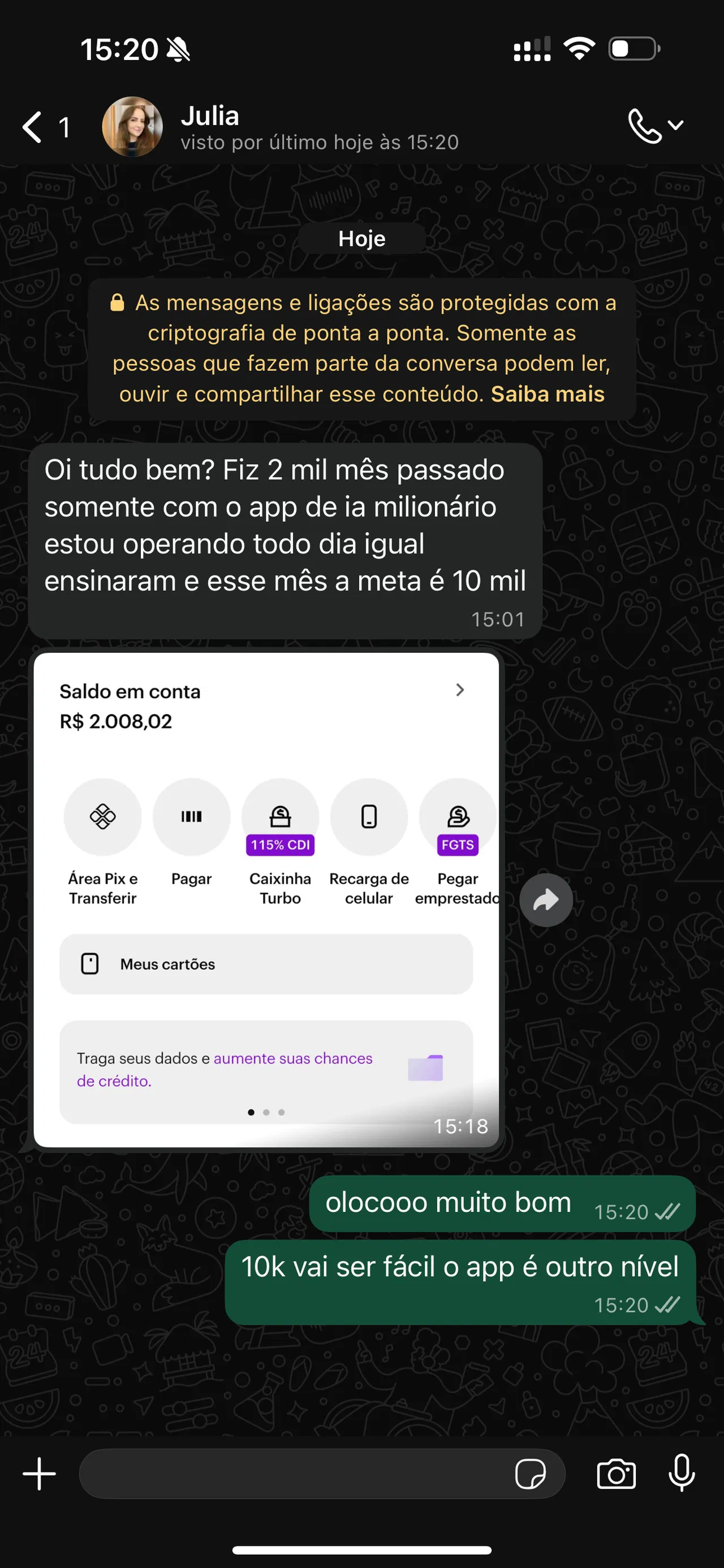Forward the received image
The width and height of the screenshot is (724, 1568).
(546, 900)
